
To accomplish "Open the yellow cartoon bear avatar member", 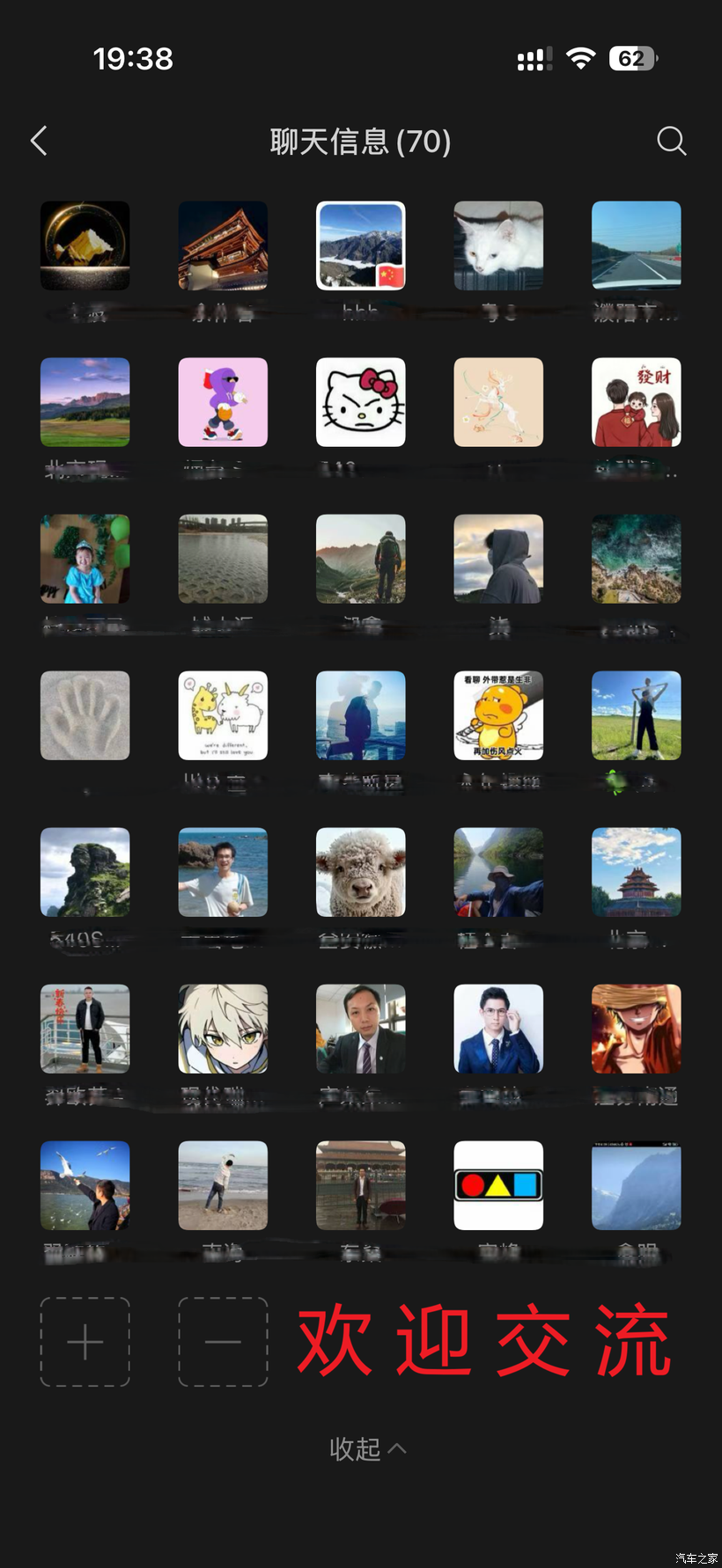I will click(498, 715).
